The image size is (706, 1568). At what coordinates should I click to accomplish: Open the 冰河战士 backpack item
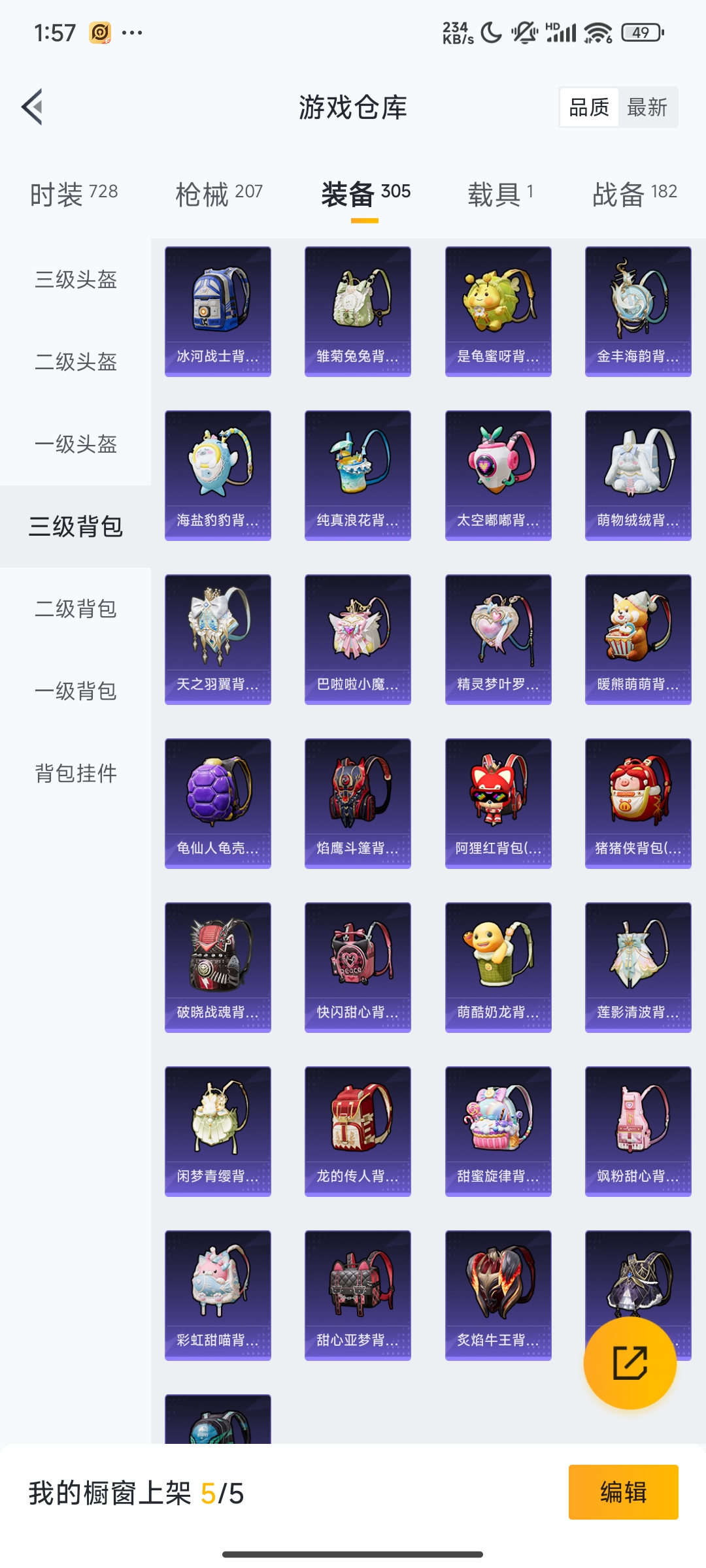tap(218, 311)
